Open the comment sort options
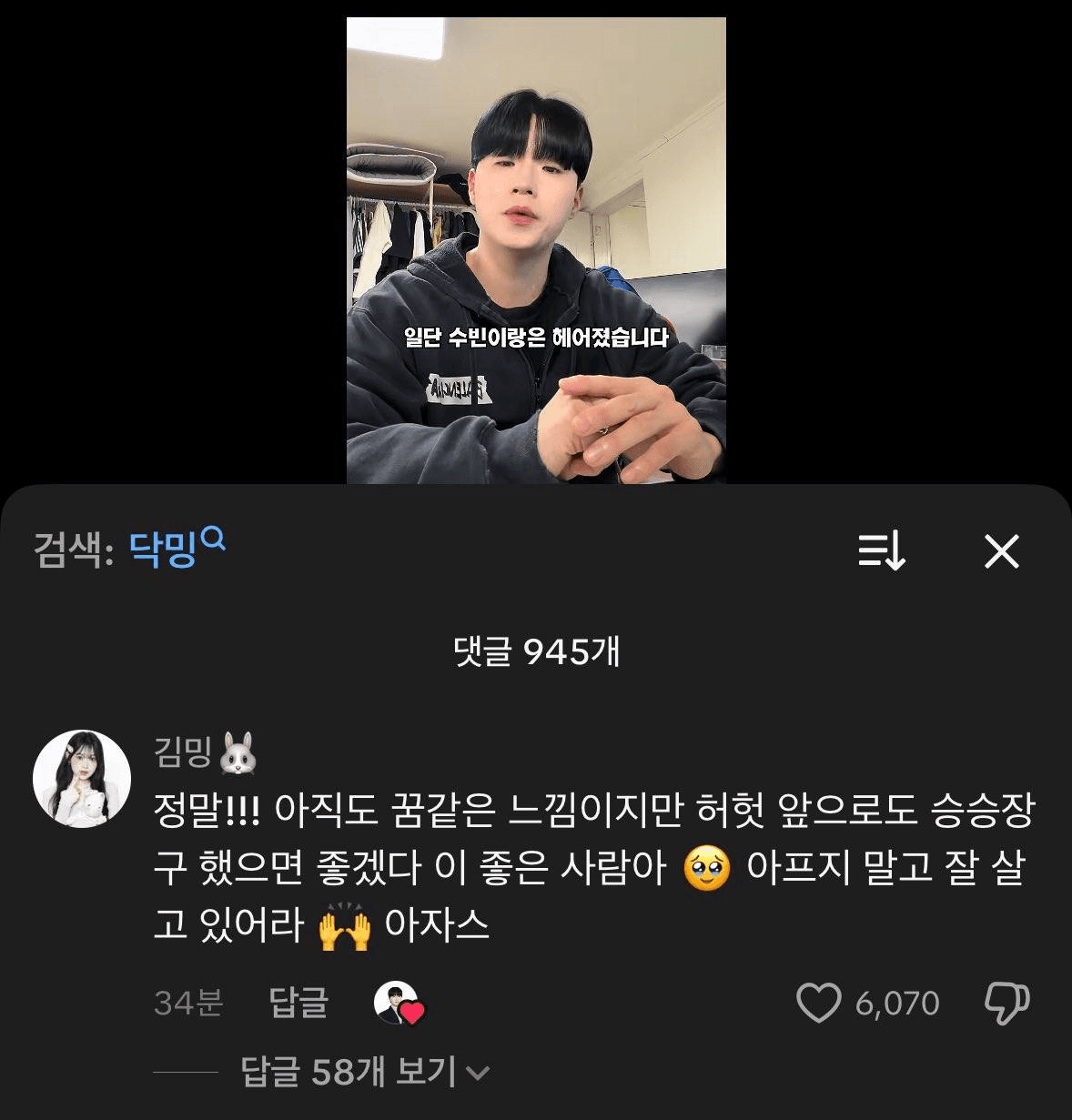 pos(882,551)
